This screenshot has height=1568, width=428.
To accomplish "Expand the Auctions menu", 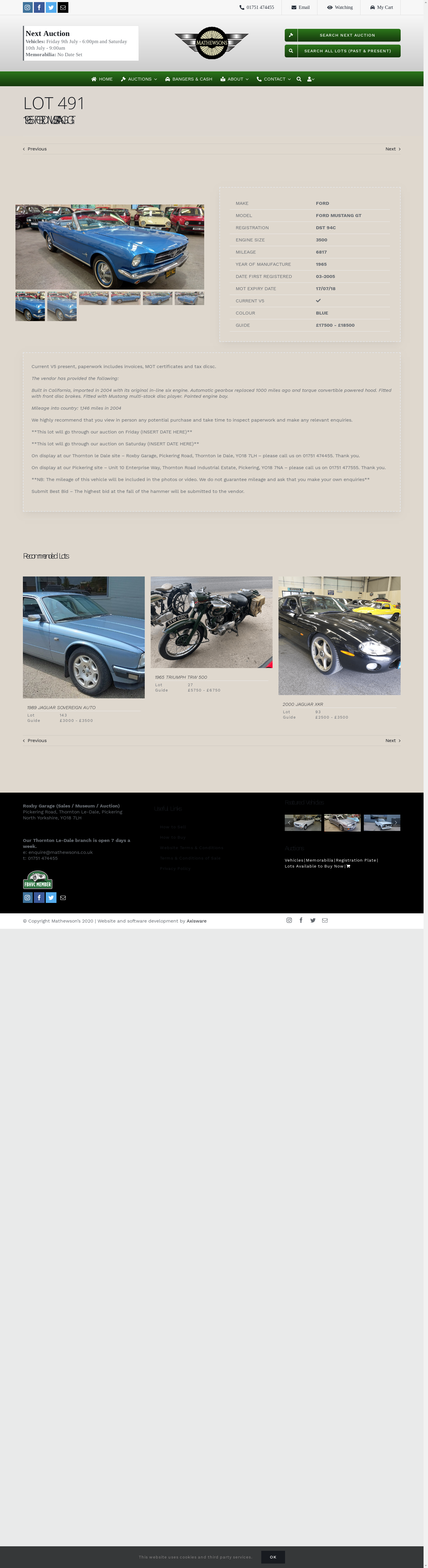I will pyautogui.click(x=139, y=79).
